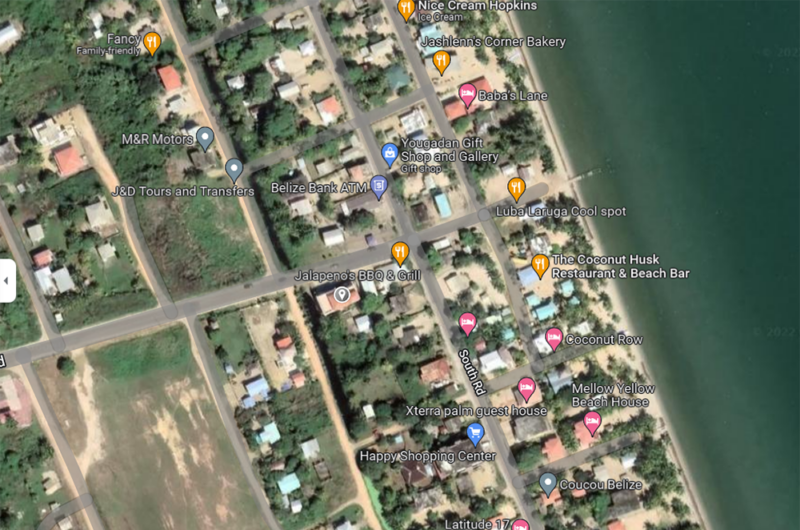Select Jashlenn's Corner Bakery pin
This screenshot has width=800, height=530.
click(x=441, y=61)
